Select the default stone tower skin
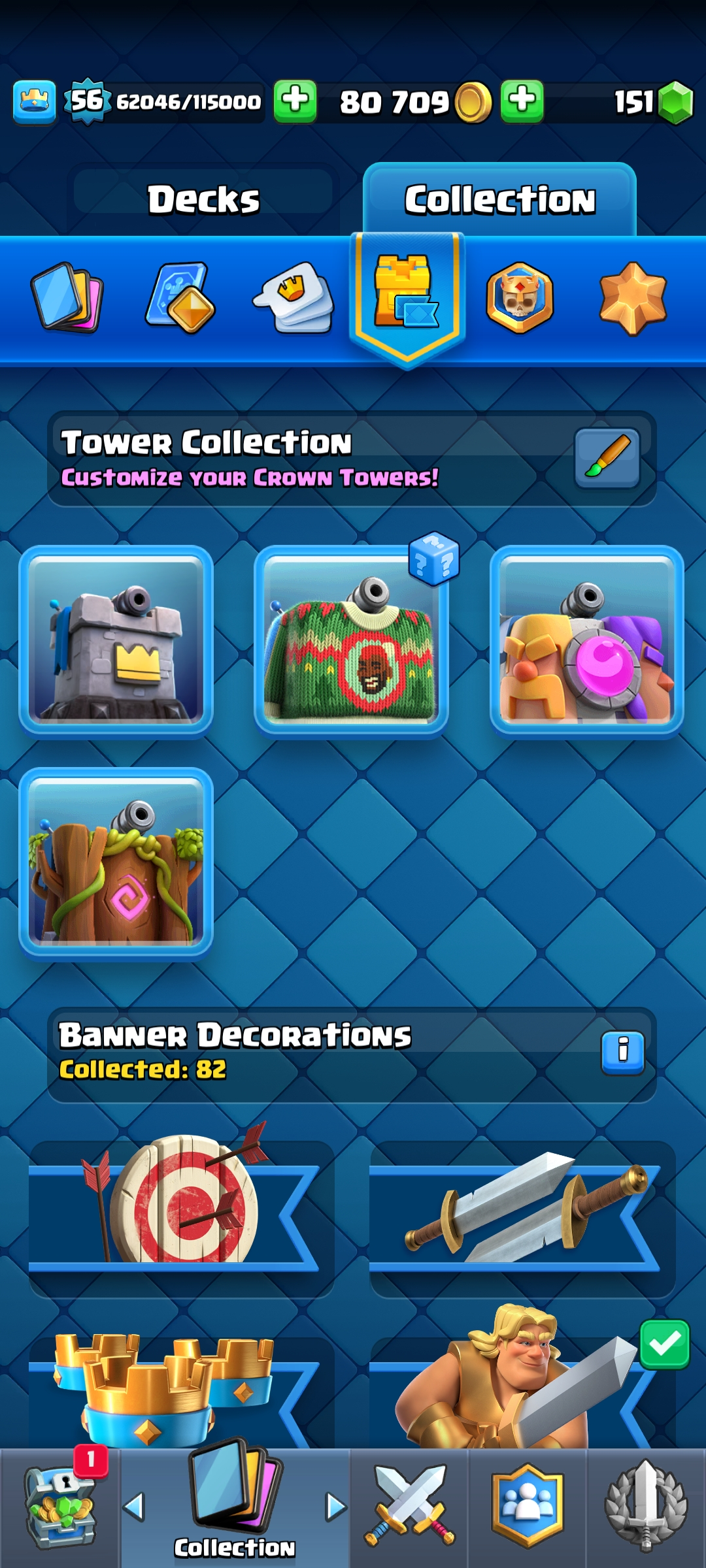Viewport: 706px width, 1568px height. [116, 642]
